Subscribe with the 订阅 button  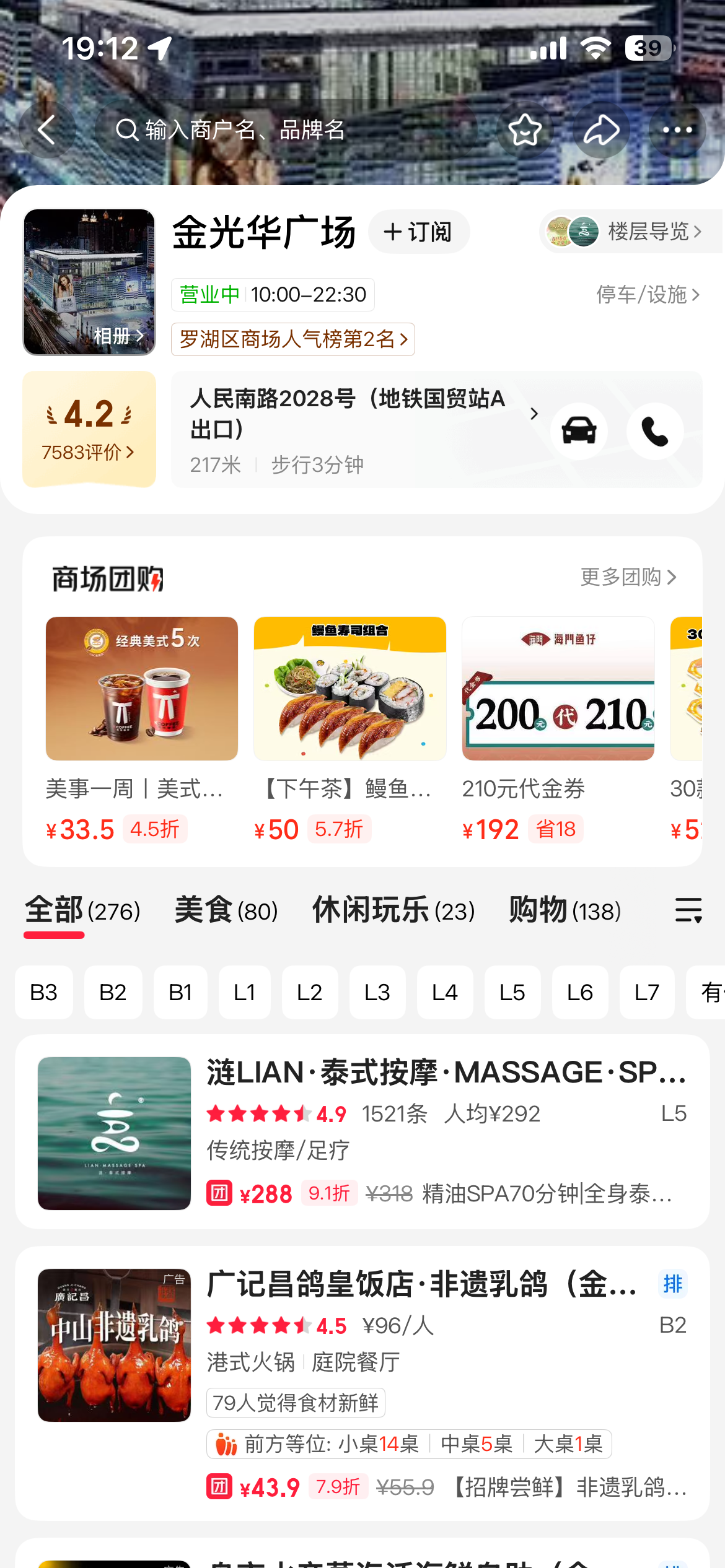(x=419, y=232)
